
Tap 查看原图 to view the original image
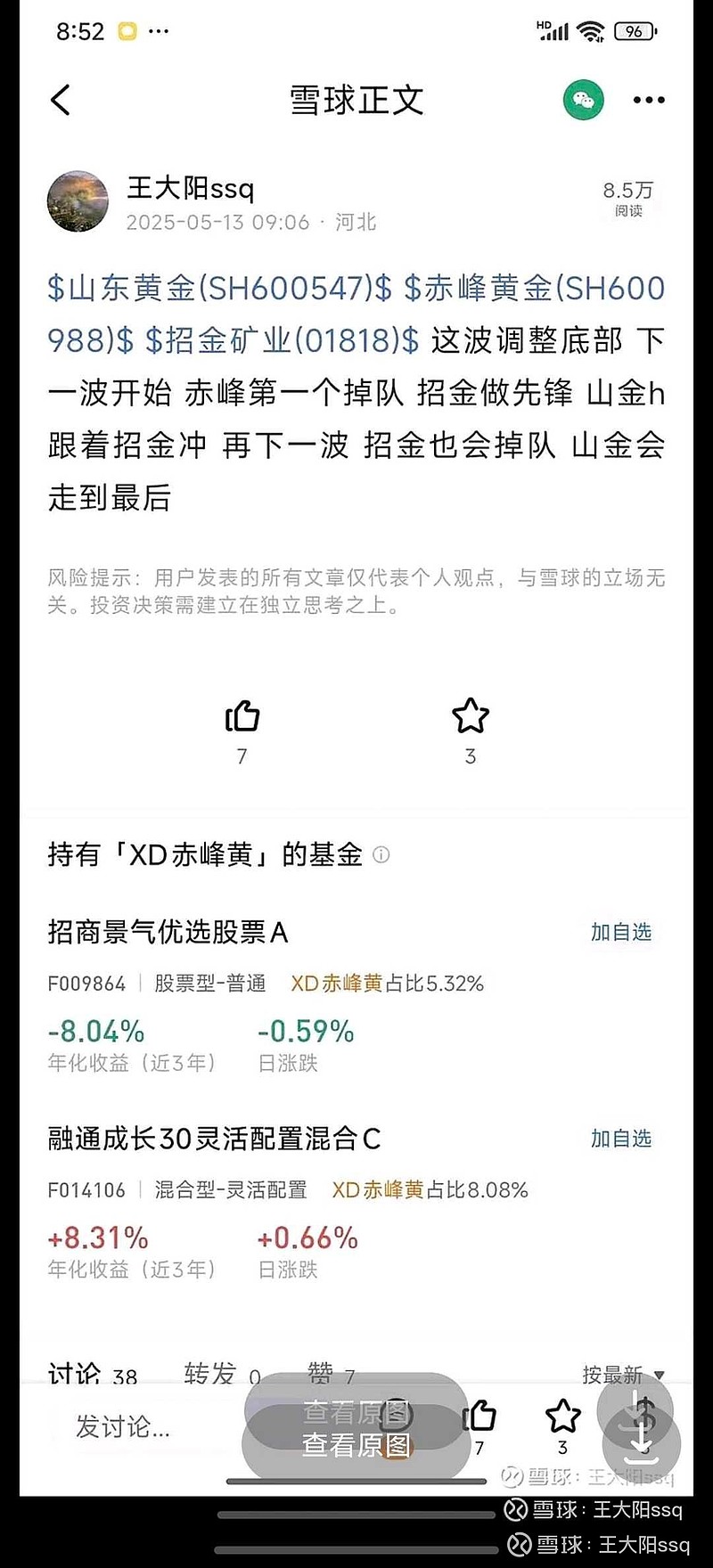356,1445
